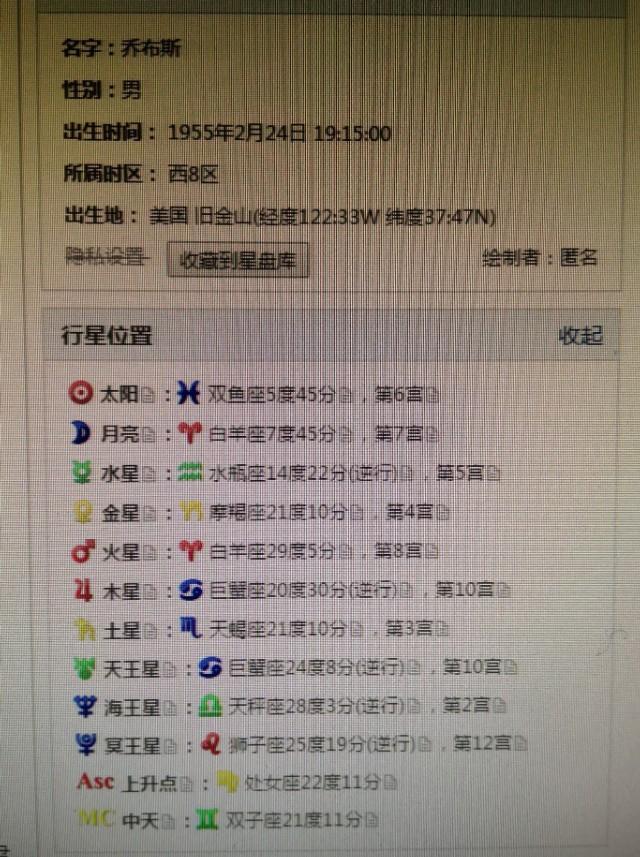
Task: 查看上升点旁的解读图标
Action: 187,783
